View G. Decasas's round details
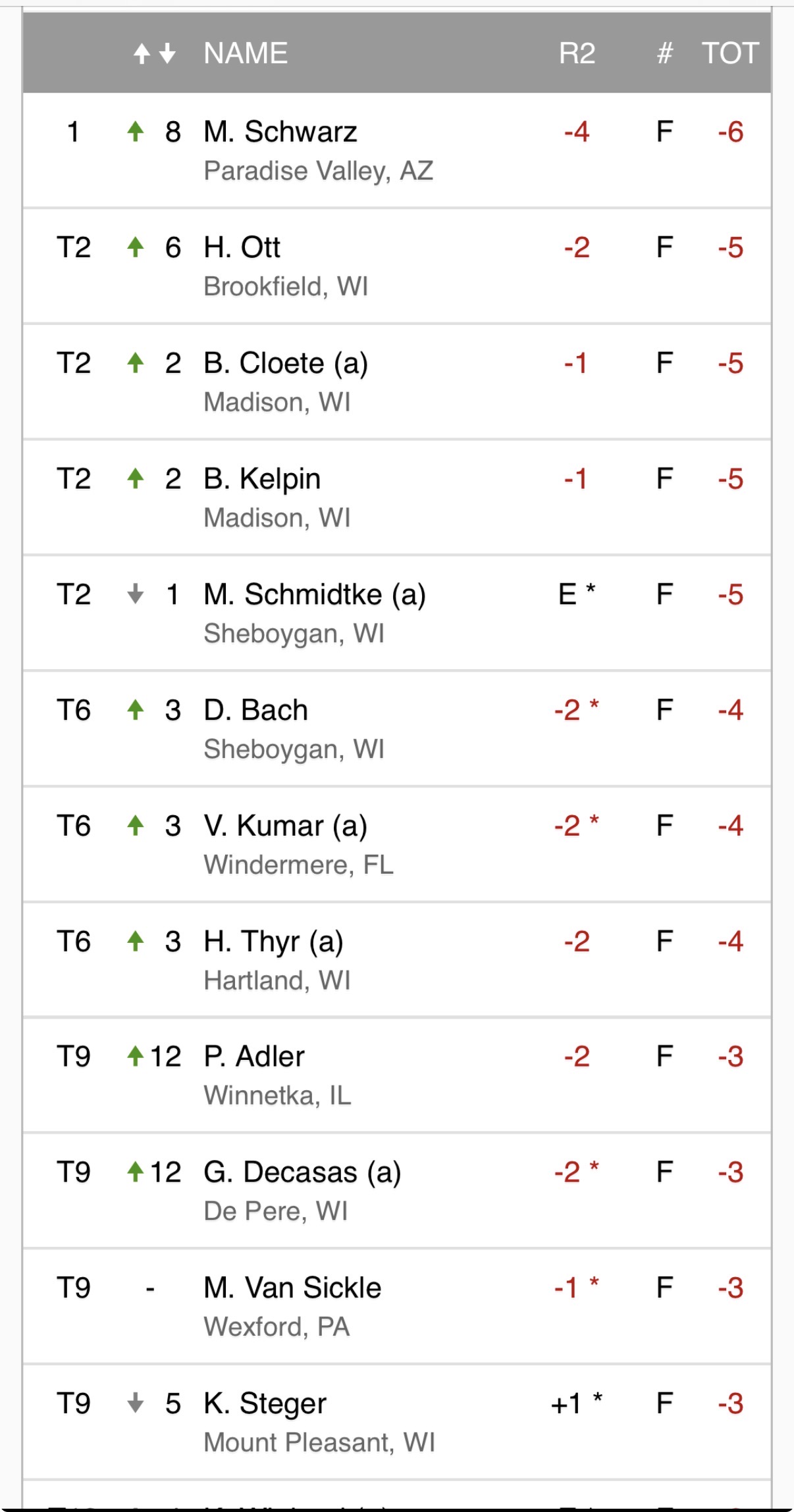Viewport: 794px width, 1512px height. (397, 1191)
